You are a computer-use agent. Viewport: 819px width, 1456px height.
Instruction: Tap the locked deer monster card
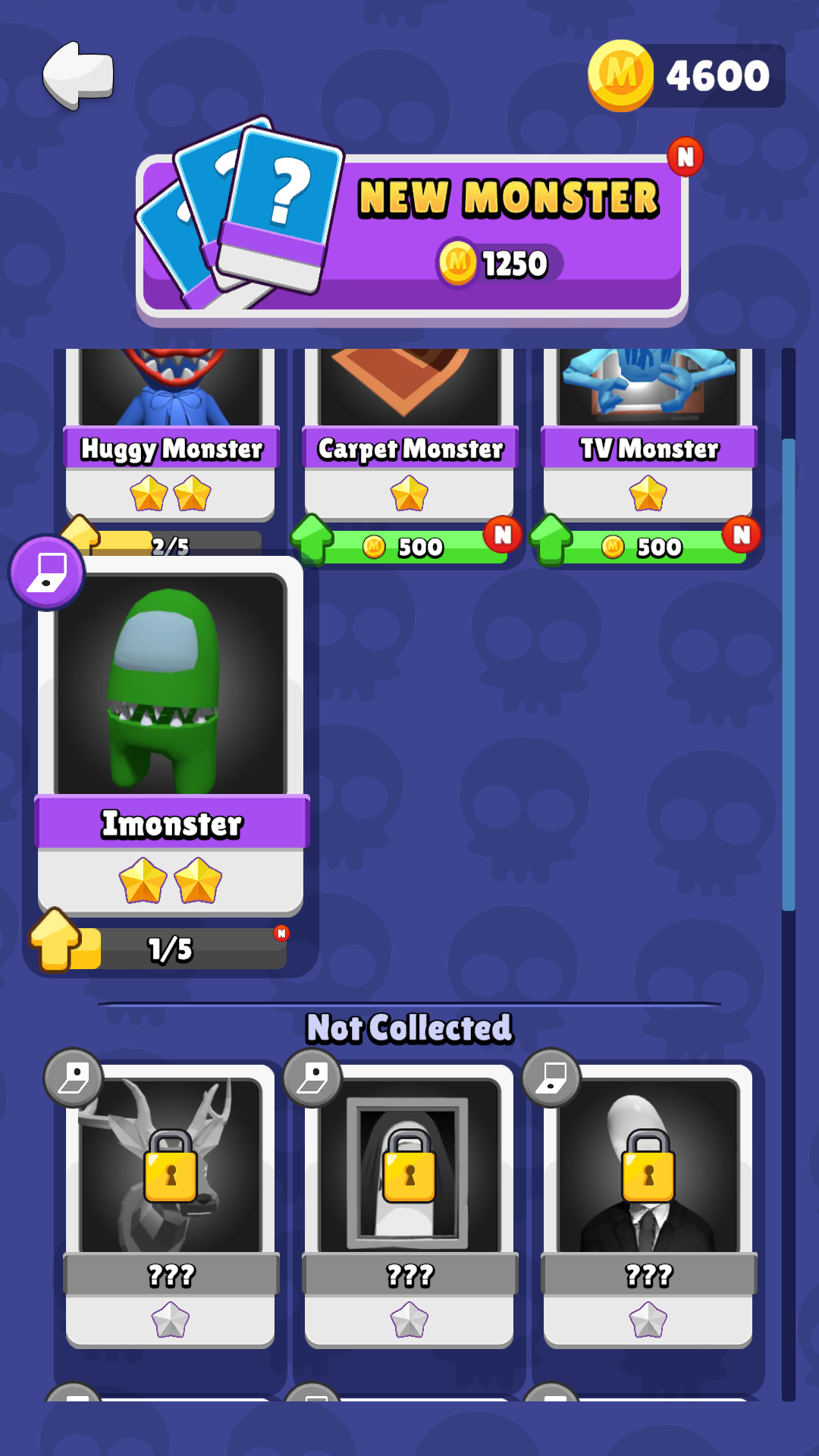click(x=171, y=1206)
